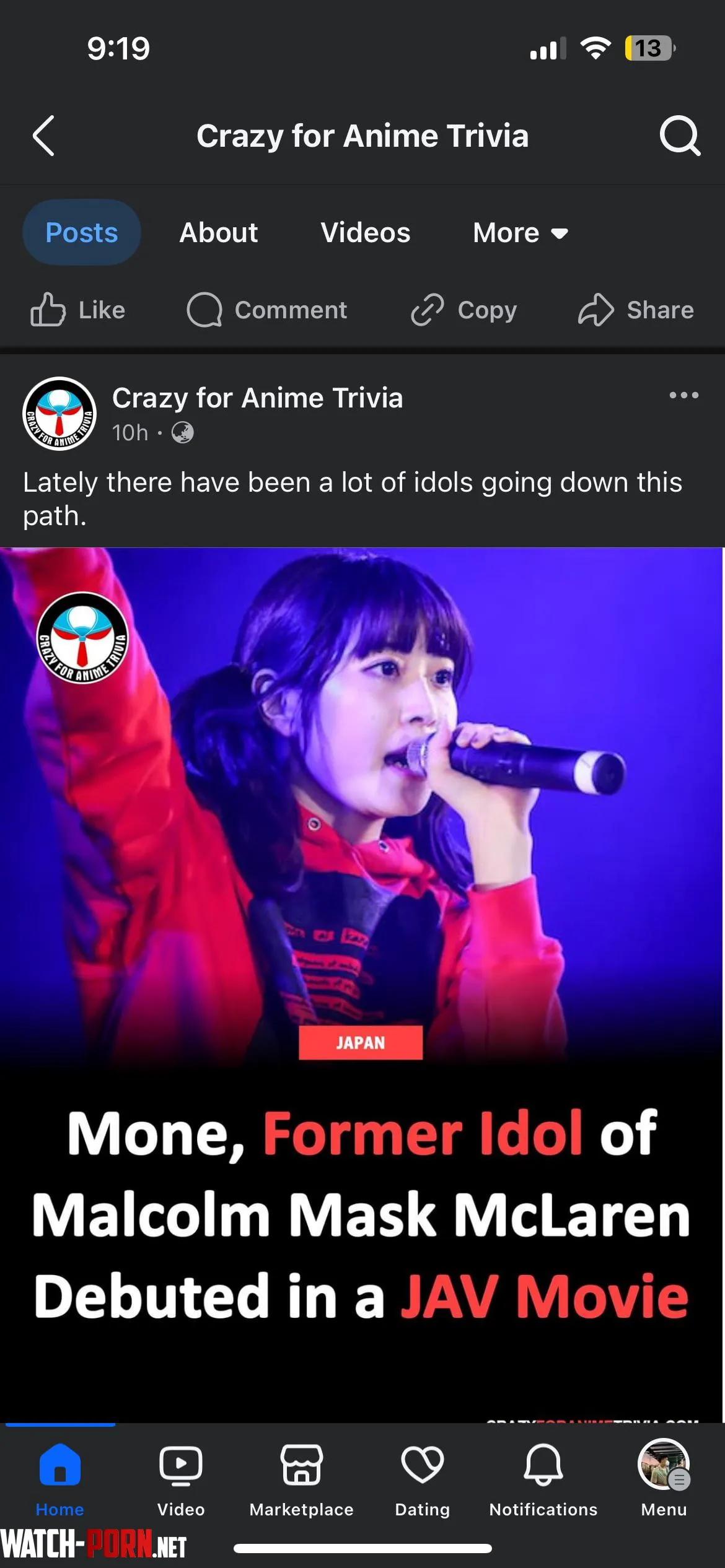Go to the Home tab
725x1568 pixels.
pyautogui.click(x=59, y=1479)
